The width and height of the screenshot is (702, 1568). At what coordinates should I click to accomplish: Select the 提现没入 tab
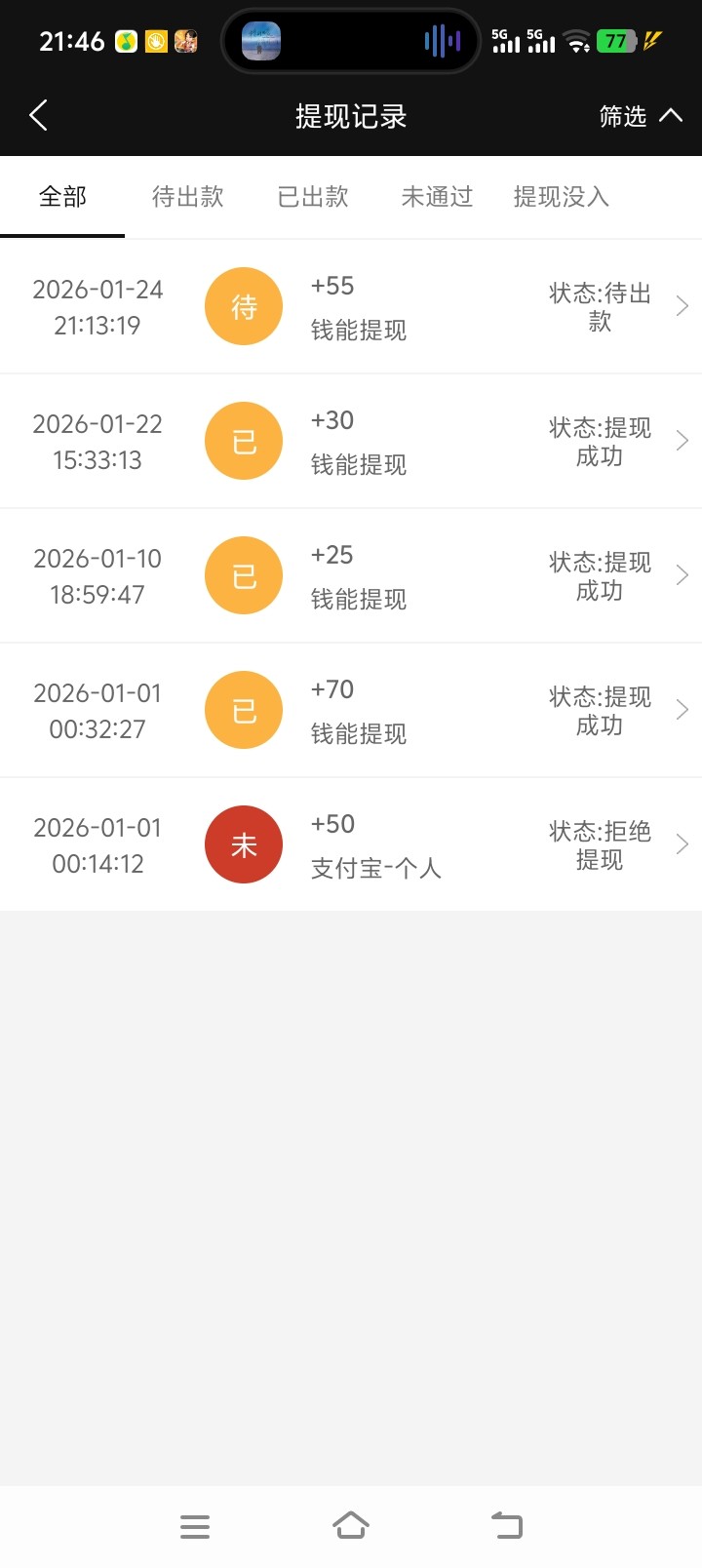coord(561,197)
